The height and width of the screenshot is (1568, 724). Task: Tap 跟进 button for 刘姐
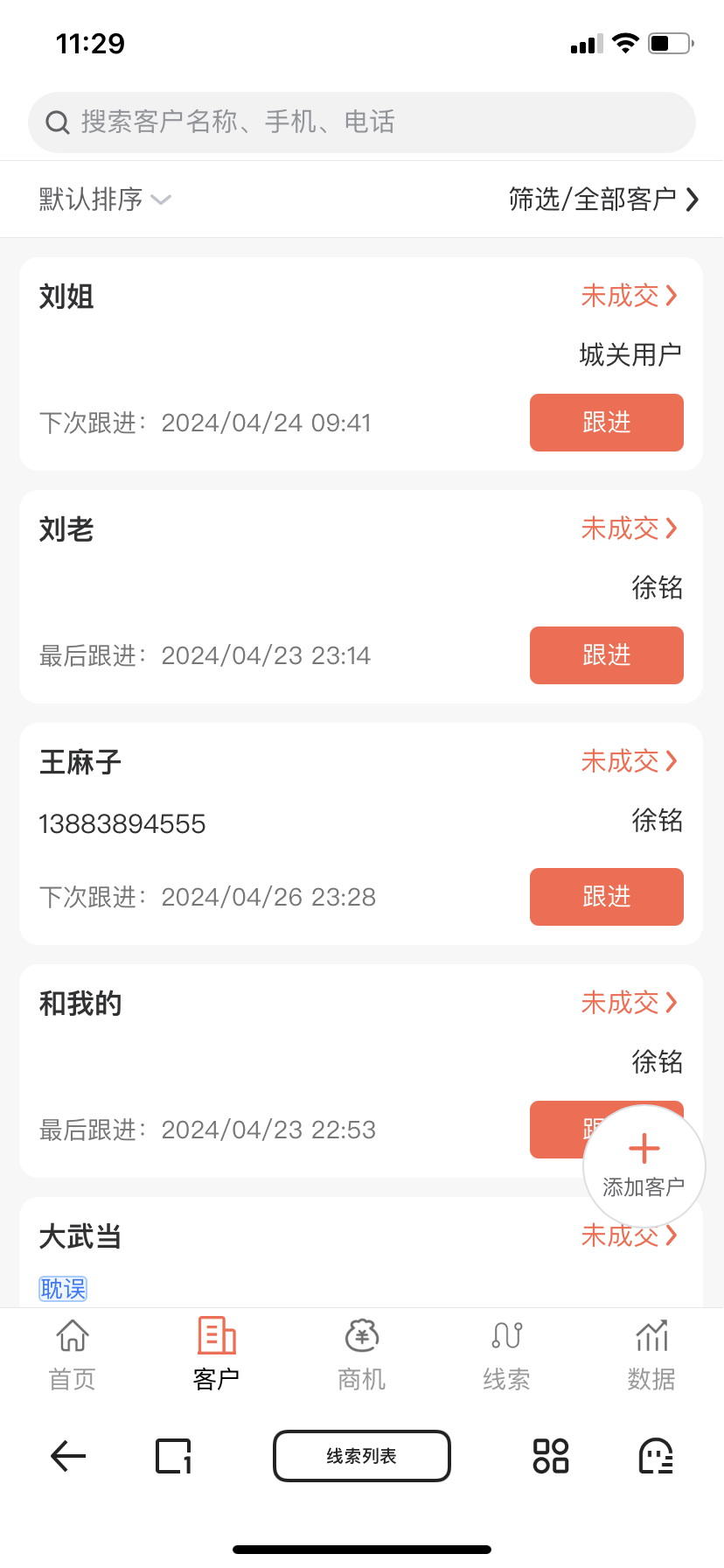607,423
